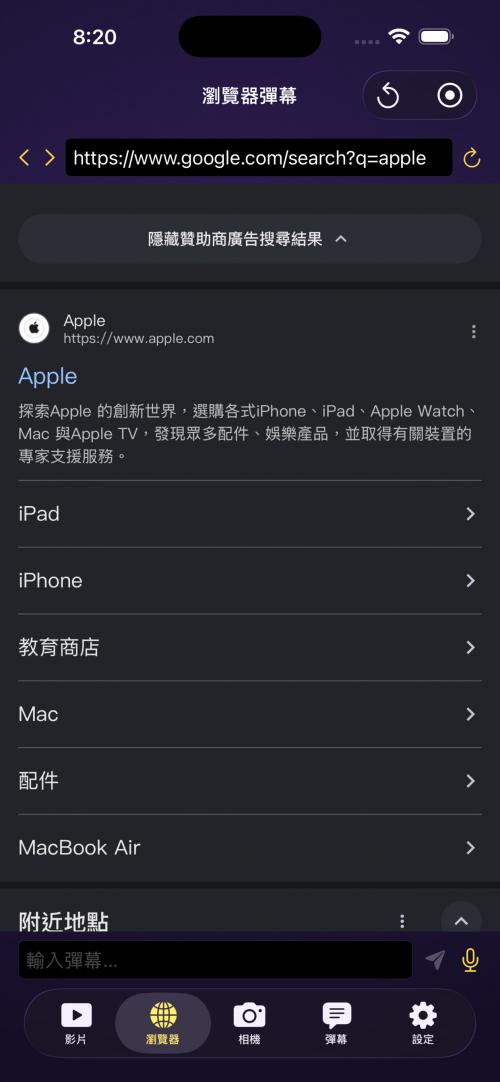The height and width of the screenshot is (1082, 500).
Task: Open the overflow menu for the Apple result
Action: pyautogui.click(x=473, y=332)
